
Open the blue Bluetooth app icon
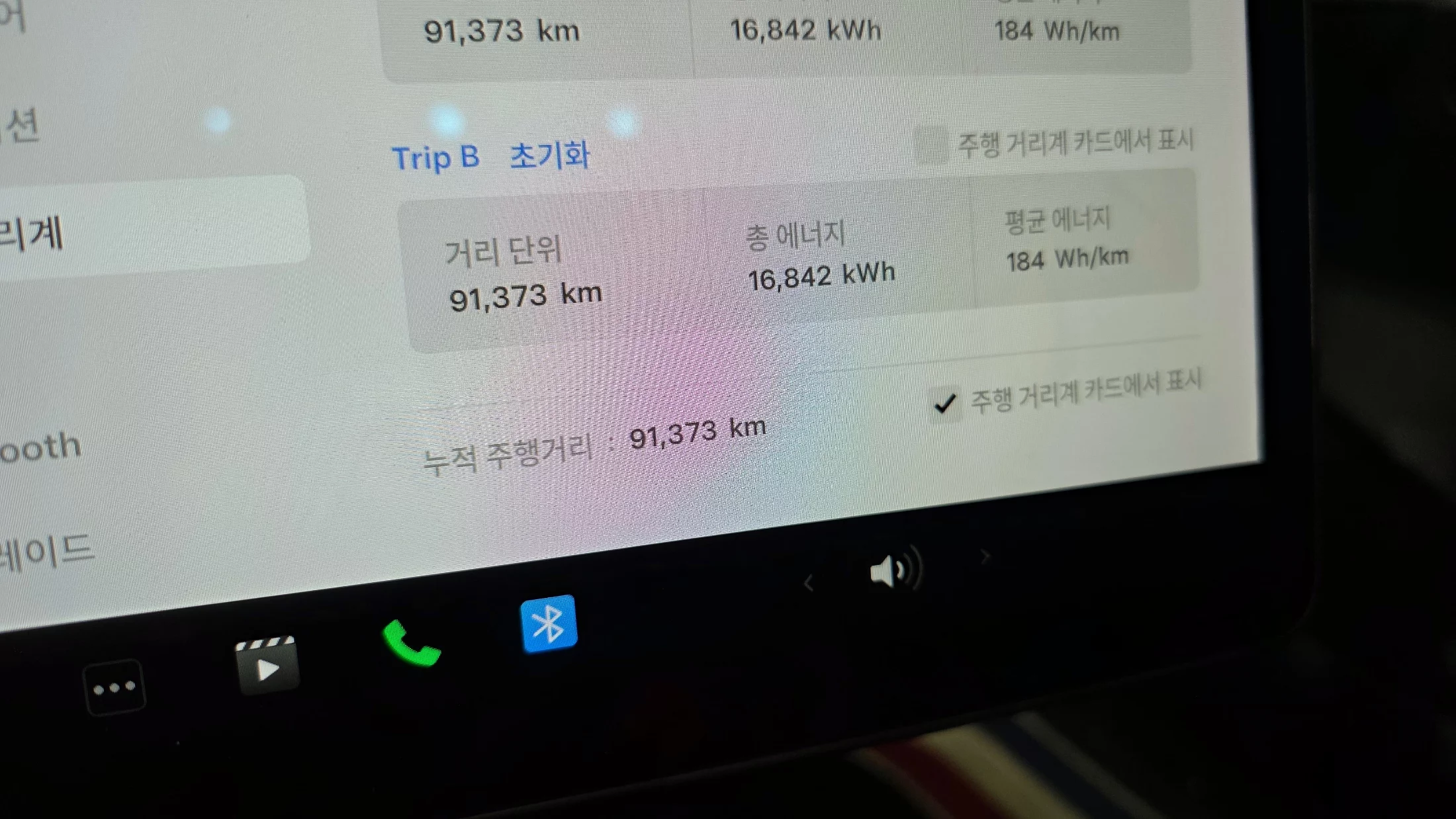(549, 624)
